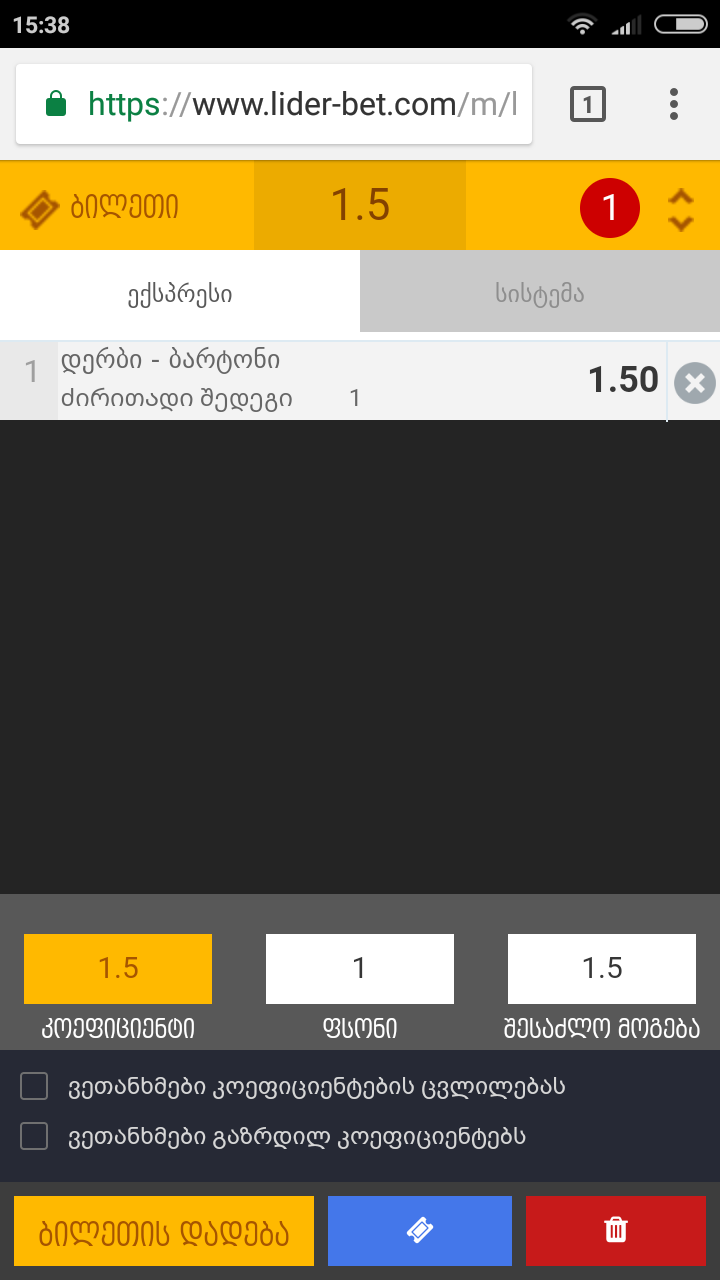
Task: Tap the blue ticket button
Action: (419, 1231)
